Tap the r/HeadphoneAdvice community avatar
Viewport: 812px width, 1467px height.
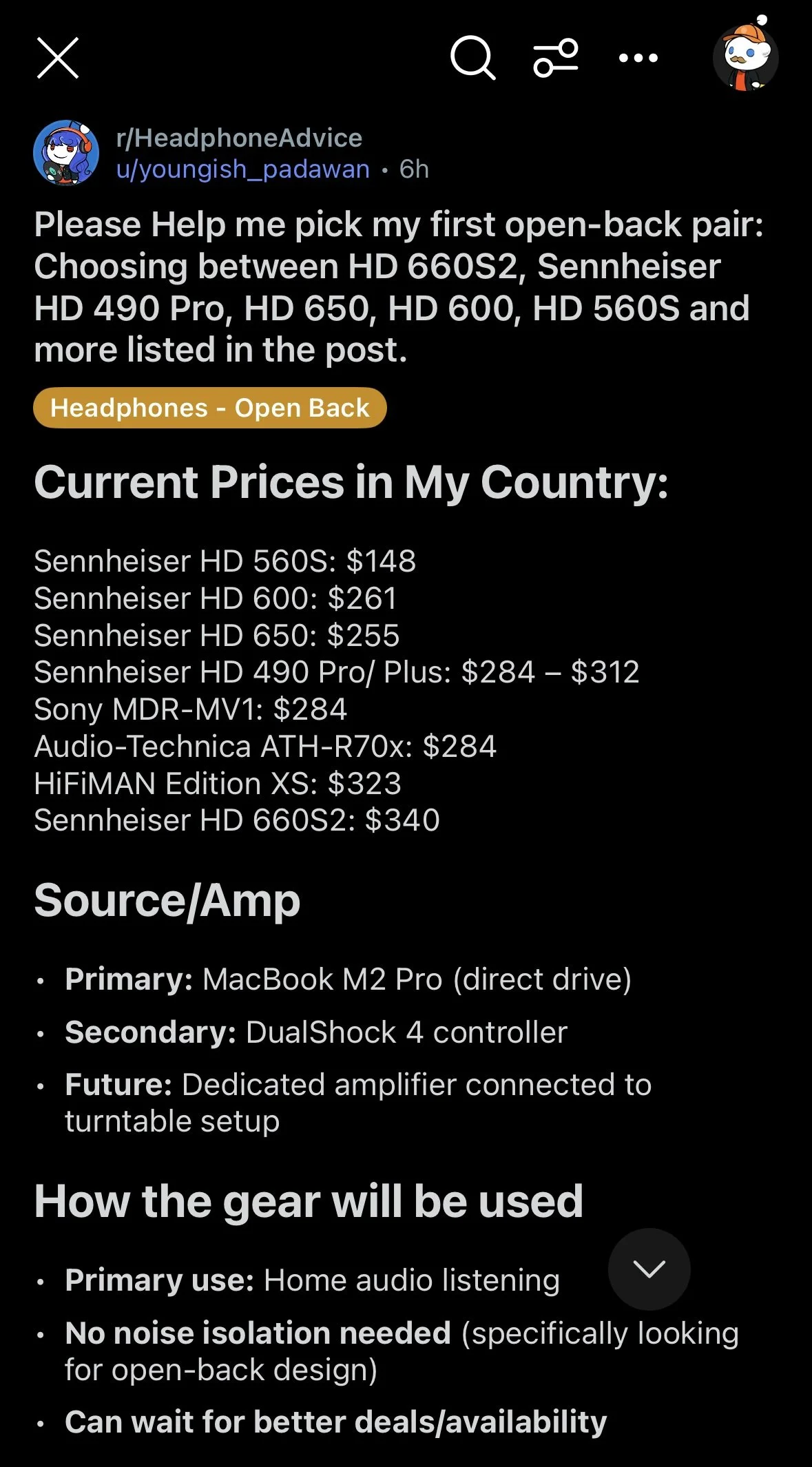[66, 153]
